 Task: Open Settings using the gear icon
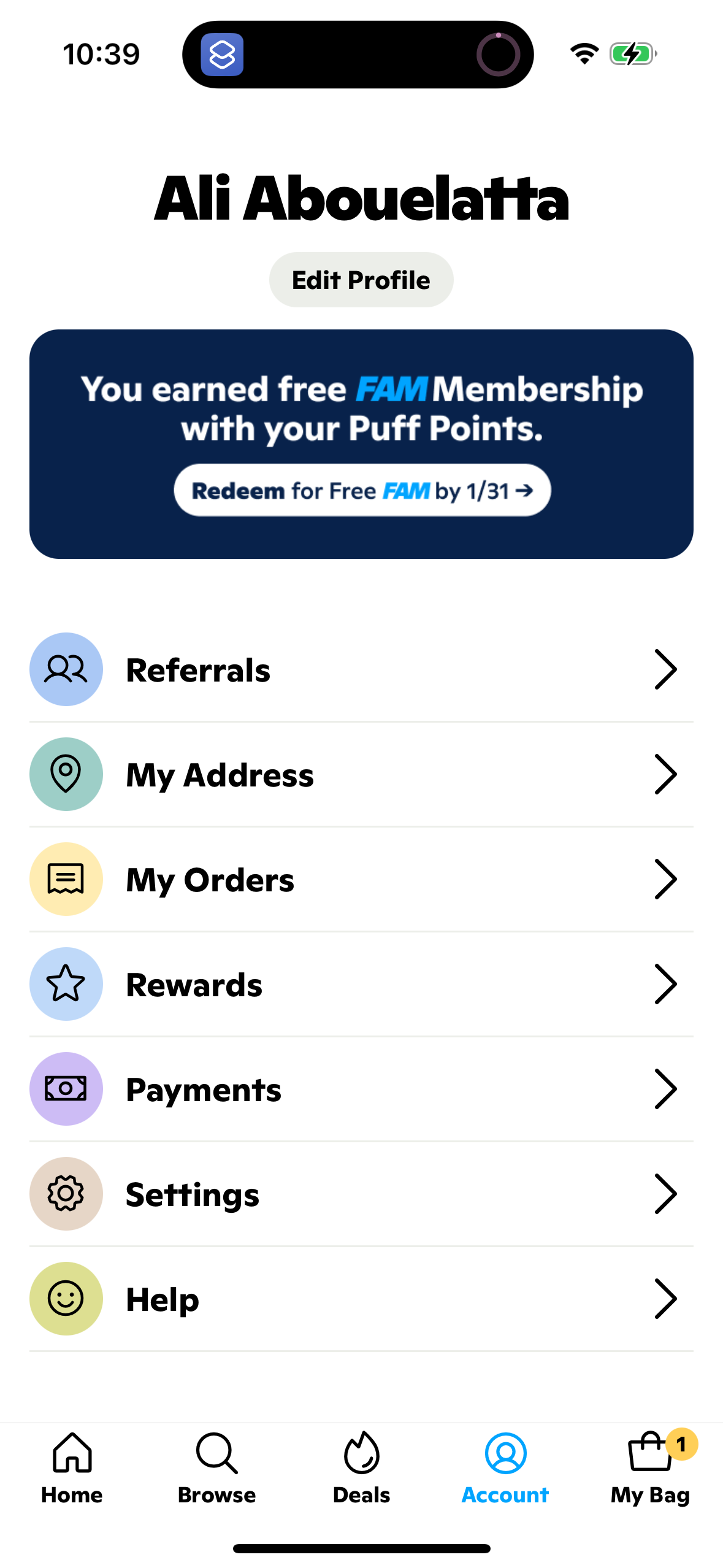click(x=66, y=1193)
